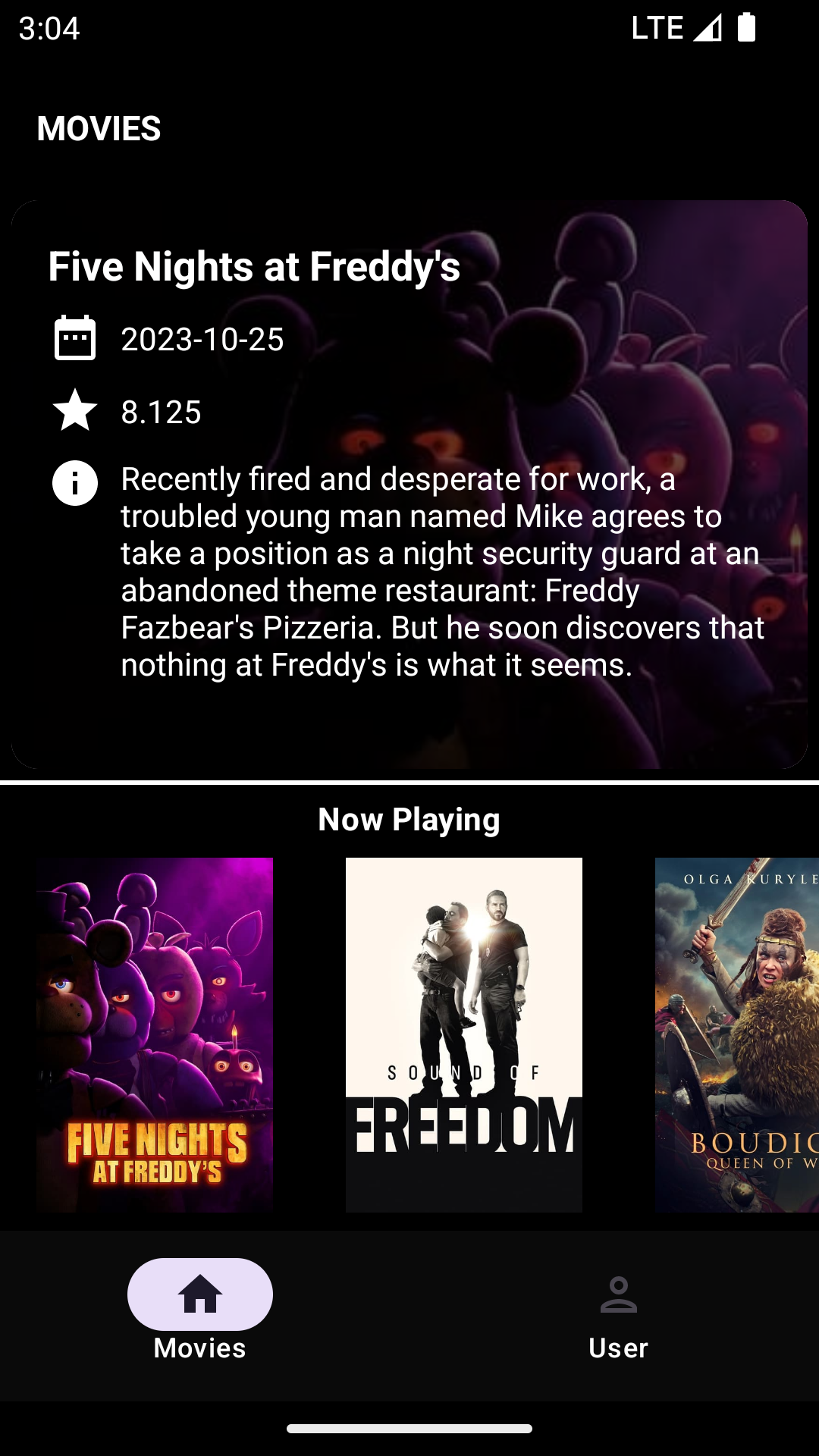The image size is (819, 1456).
Task: Open the Five Nights at Freddy's poster
Action: click(155, 1034)
